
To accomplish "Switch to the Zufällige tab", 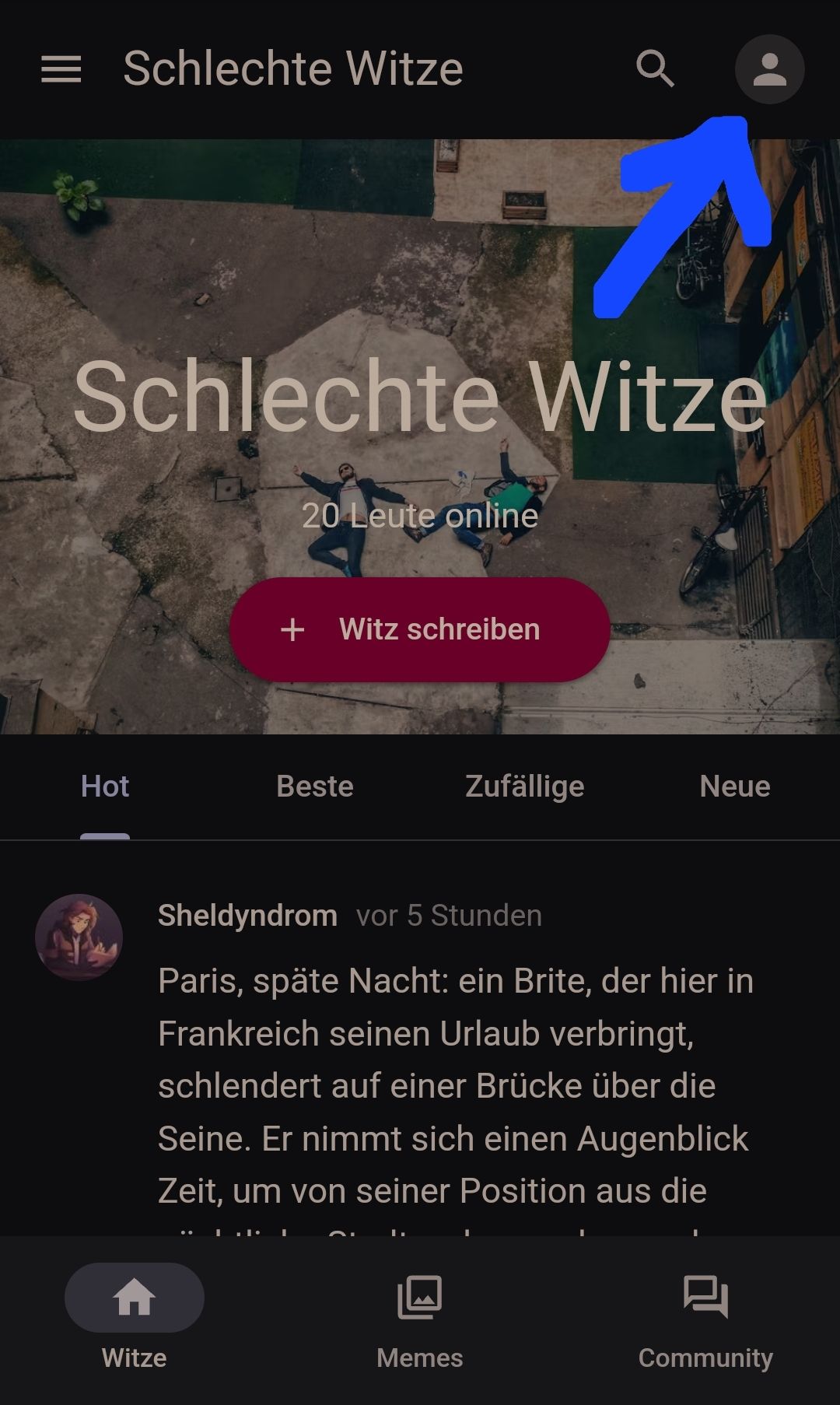I will [524, 787].
